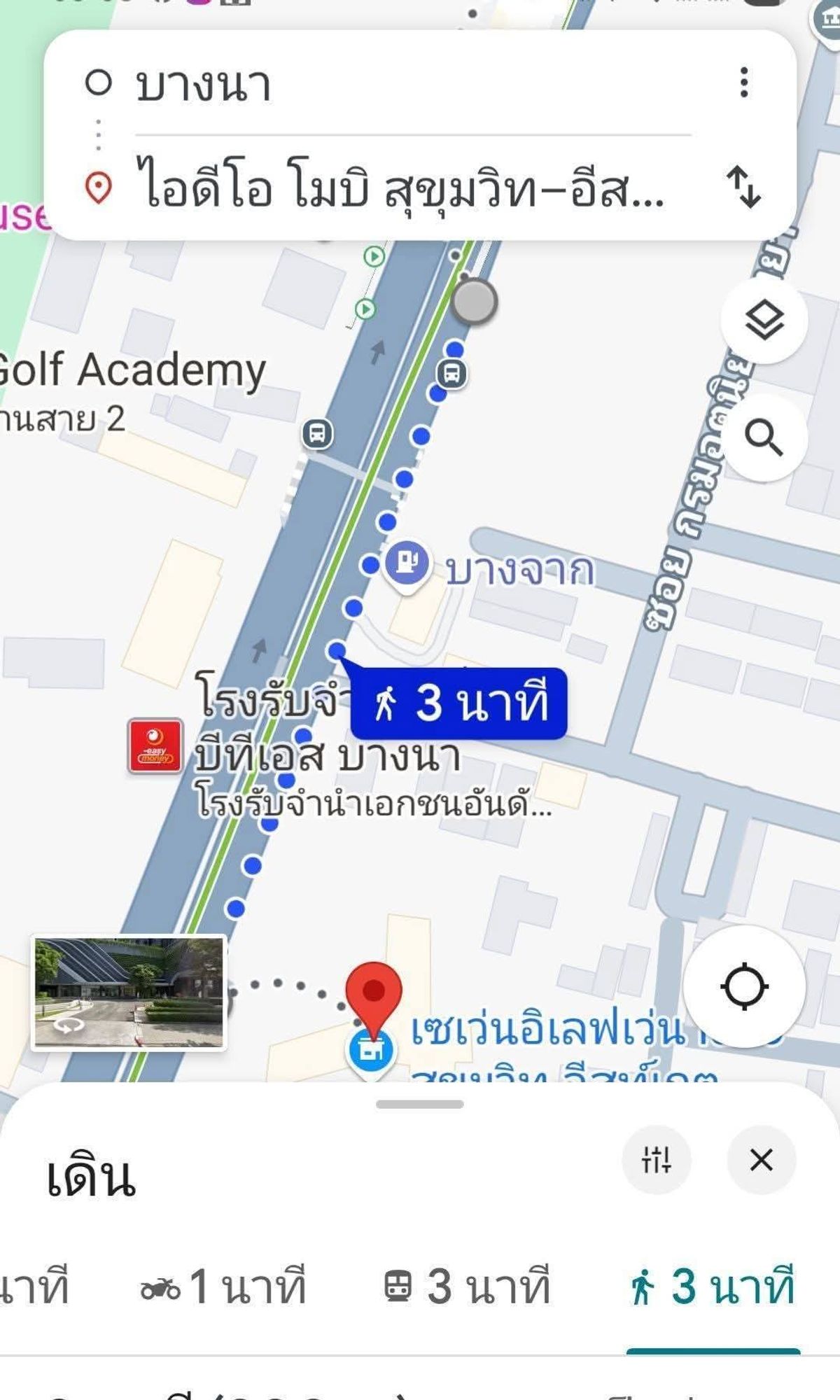
Task: Tap the บางจาก gas station marker
Action: [x=407, y=563]
